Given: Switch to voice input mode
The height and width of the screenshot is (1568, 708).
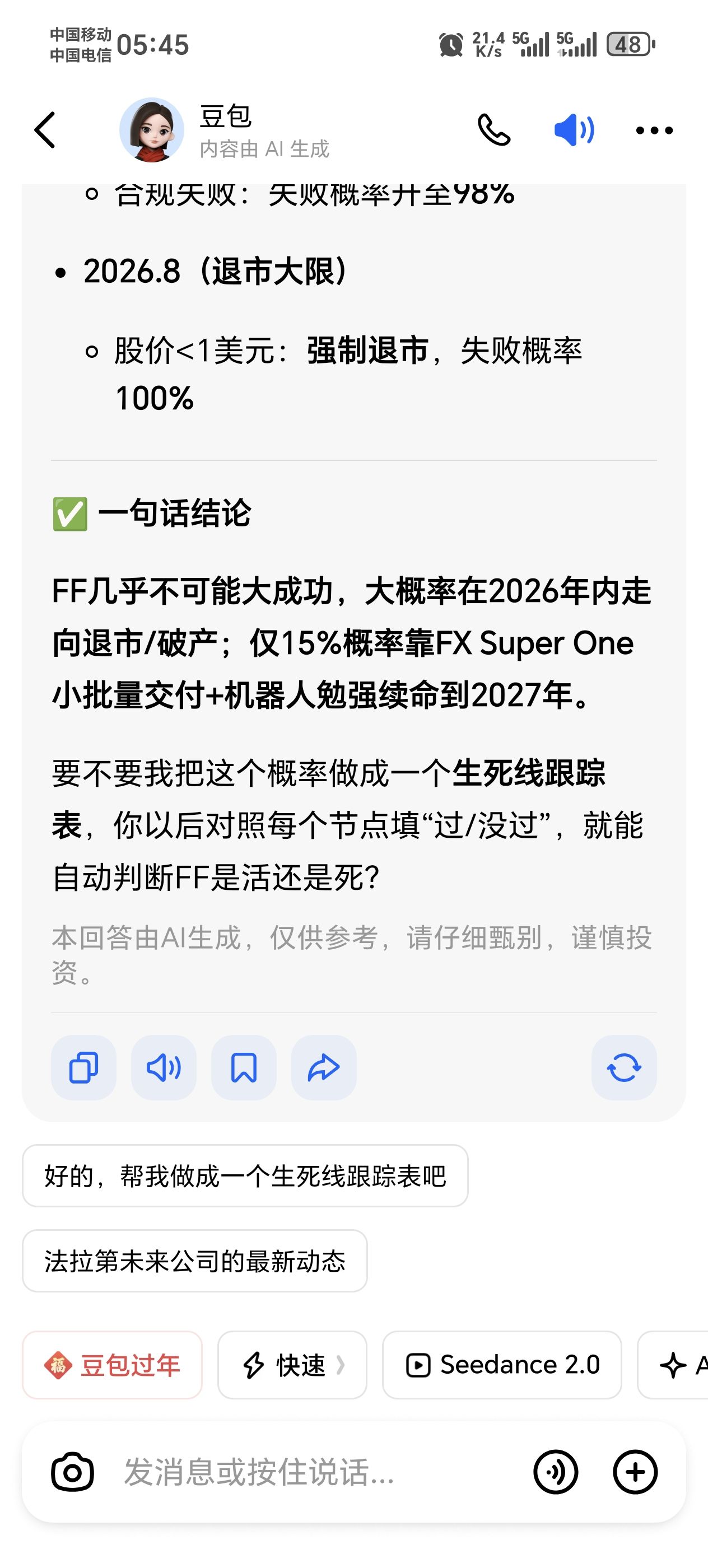Looking at the screenshot, I should click(555, 1472).
